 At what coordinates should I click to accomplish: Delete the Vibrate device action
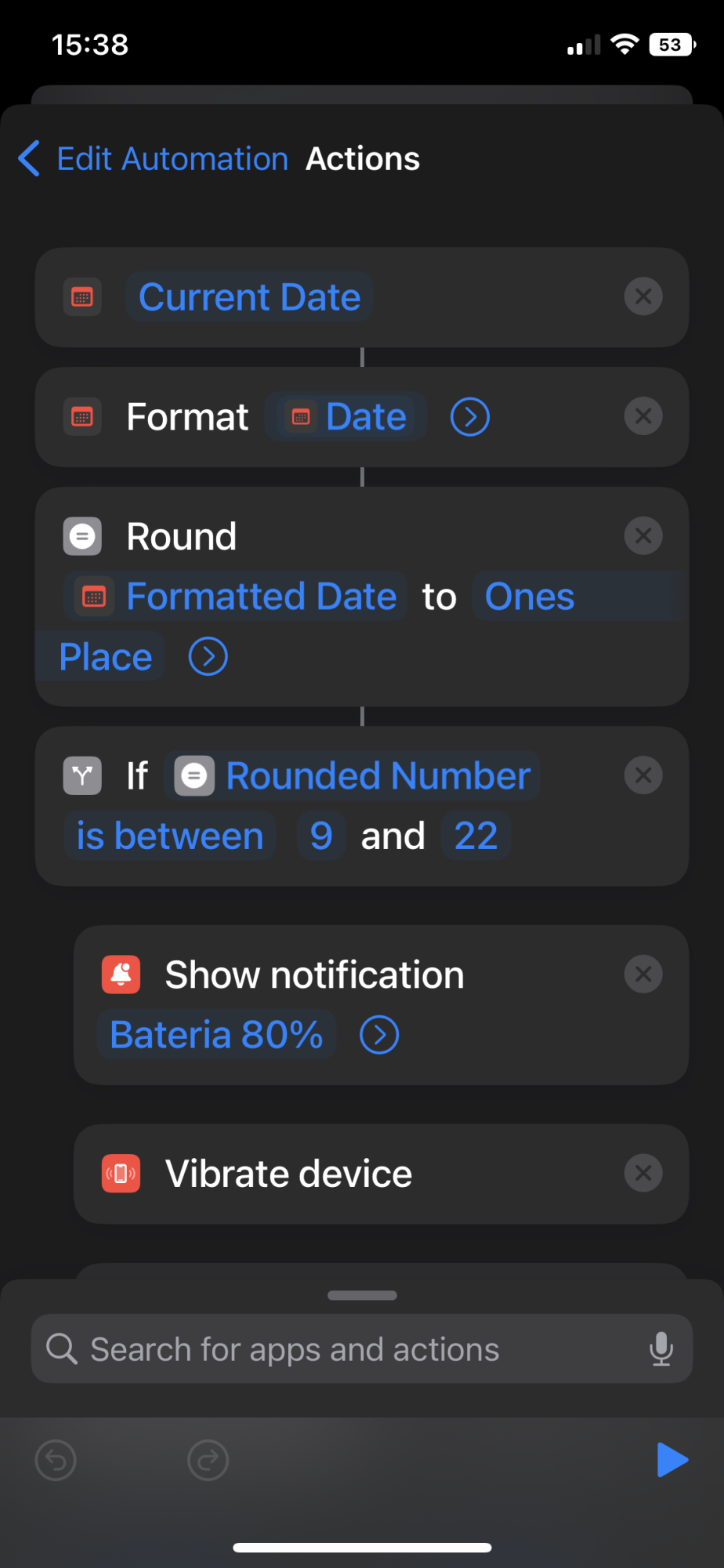pos(643,1174)
